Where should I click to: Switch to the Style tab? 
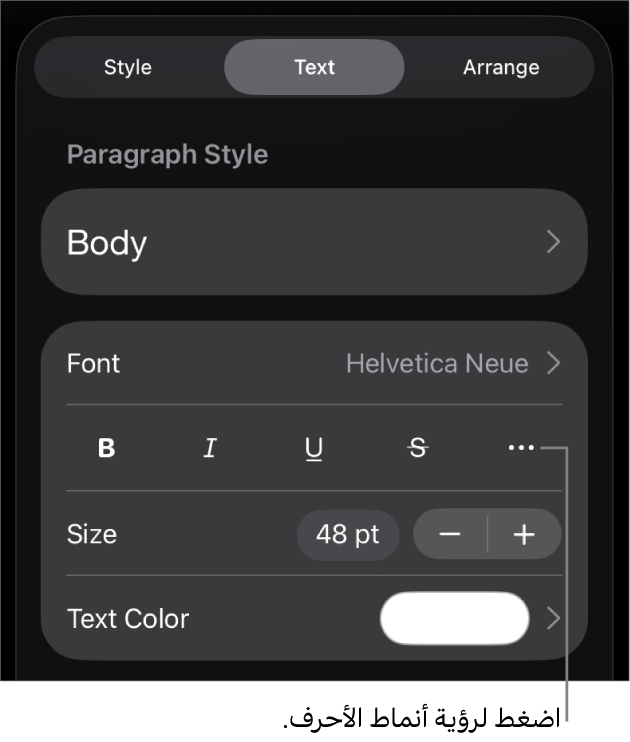[x=128, y=68]
